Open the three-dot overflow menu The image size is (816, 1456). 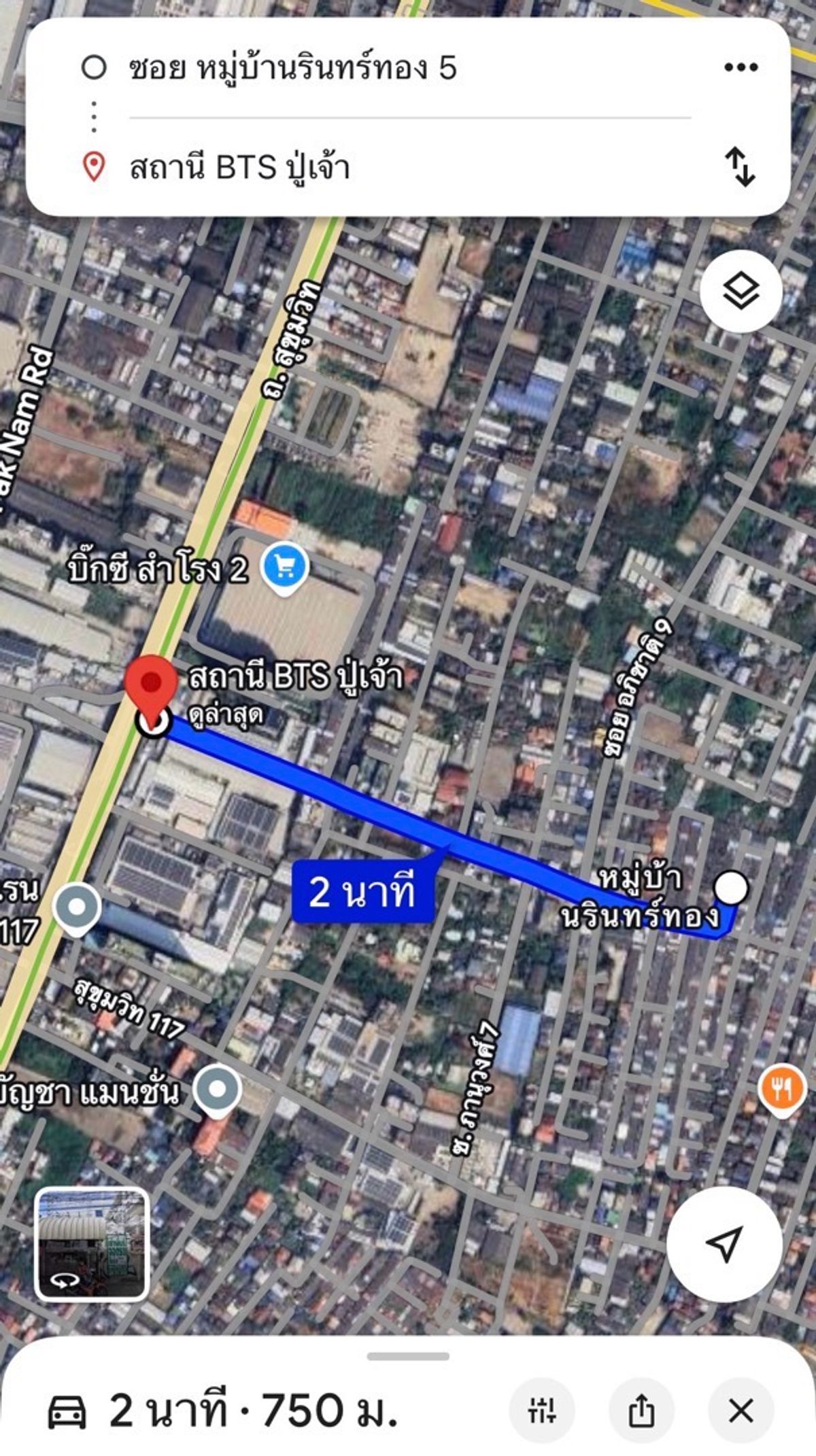[x=741, y=67]
